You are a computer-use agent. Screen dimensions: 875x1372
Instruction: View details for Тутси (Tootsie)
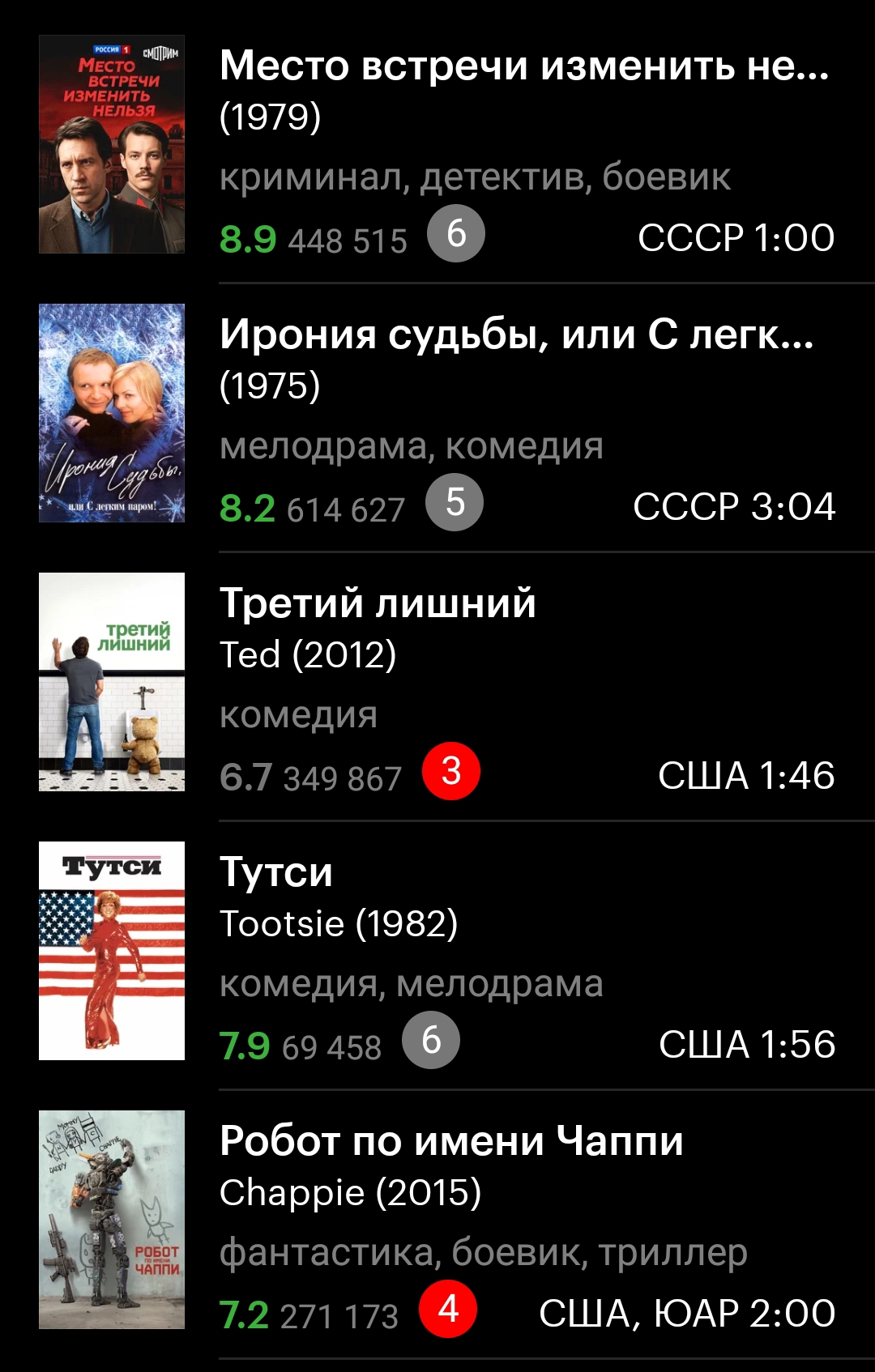pos(276,873)
